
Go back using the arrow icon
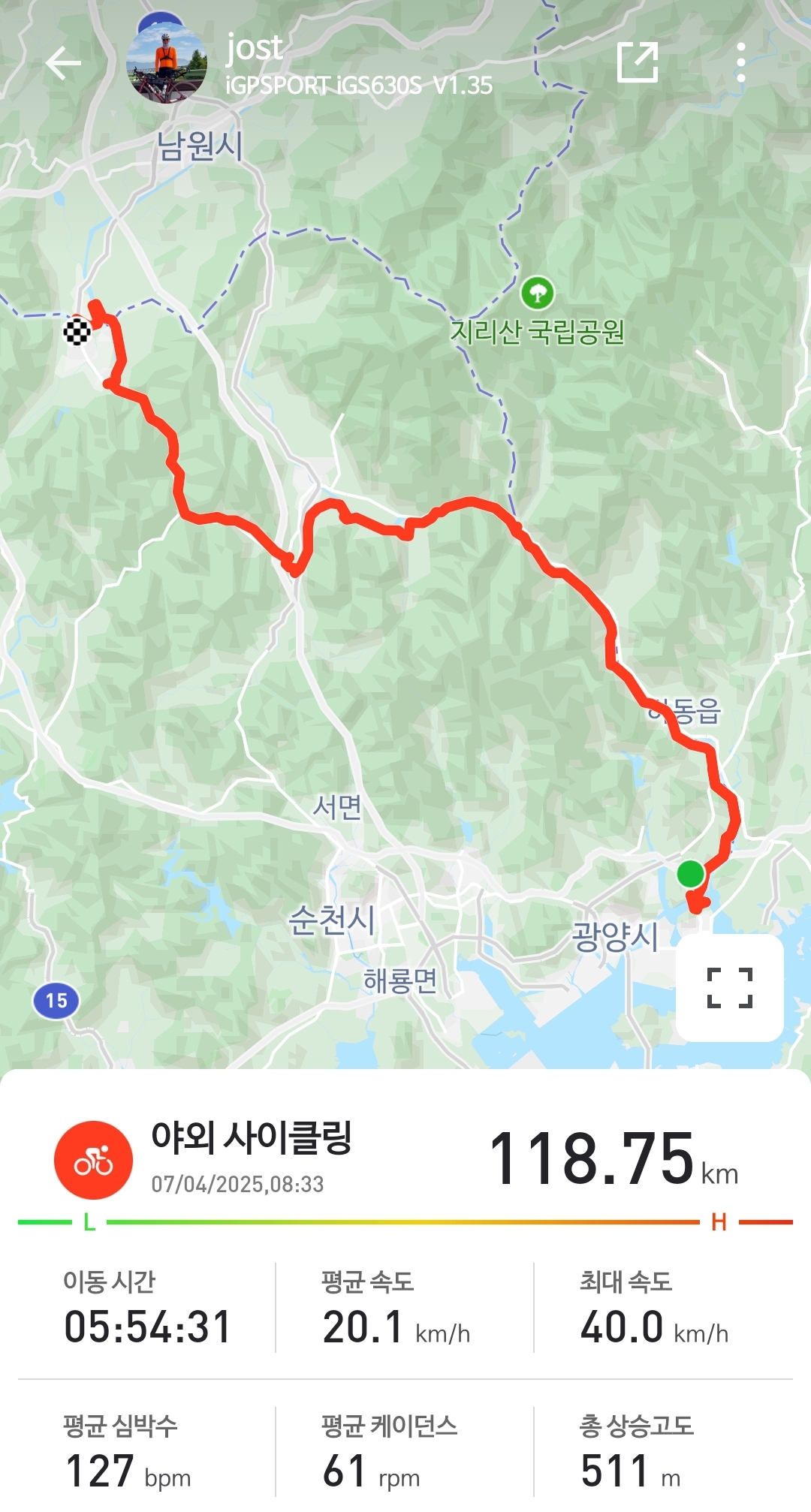(63, 63)
